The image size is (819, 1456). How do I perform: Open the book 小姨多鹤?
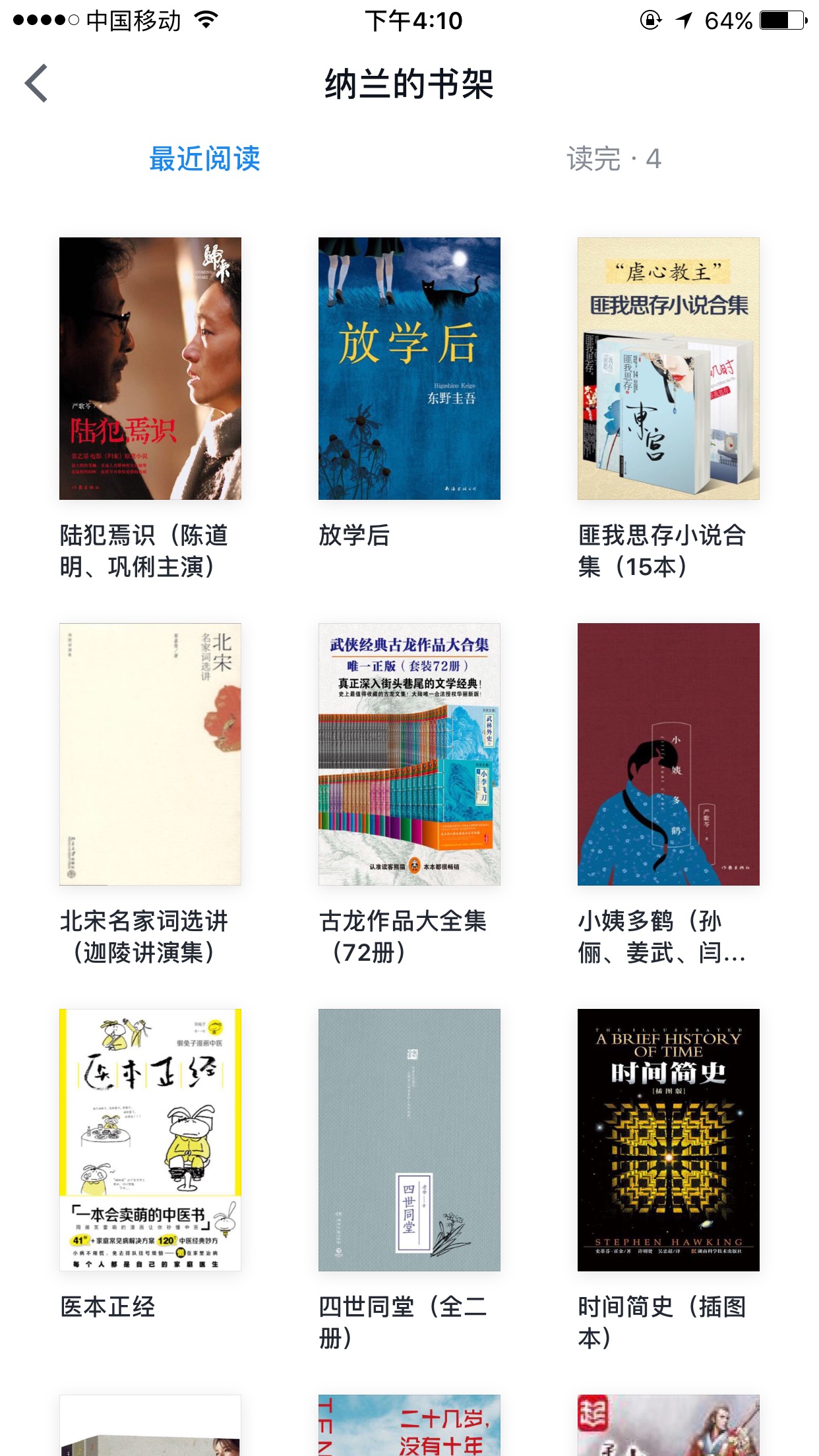[669, 754]
